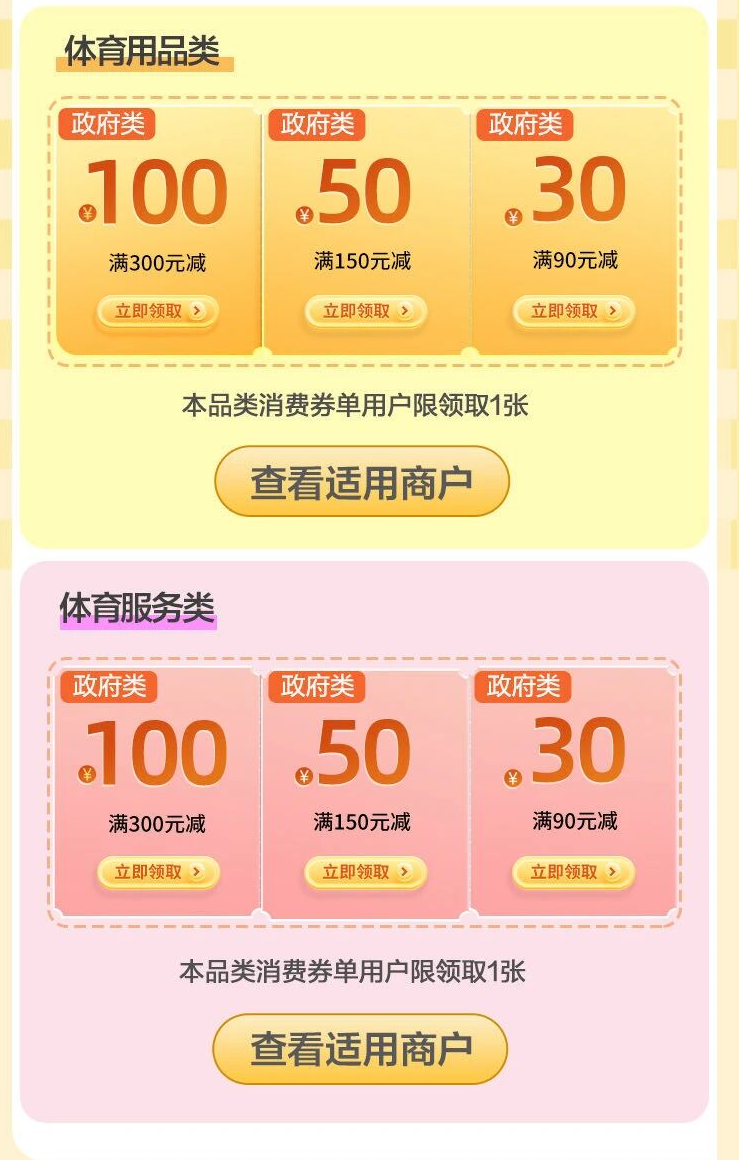View applicable merchants for 体育用品类
The height and width of the screenshot is (1160, 739).
click(362, 482)
